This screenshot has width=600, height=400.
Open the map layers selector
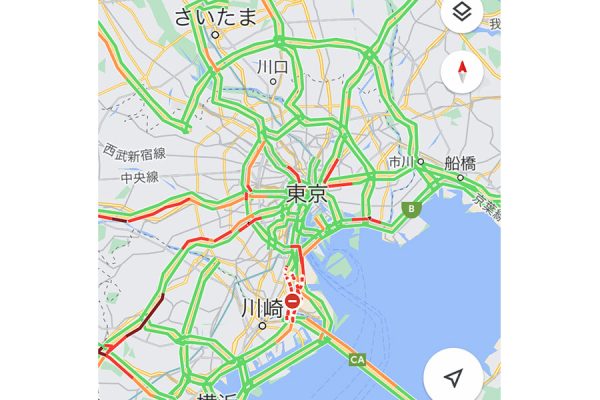point(461,11)
